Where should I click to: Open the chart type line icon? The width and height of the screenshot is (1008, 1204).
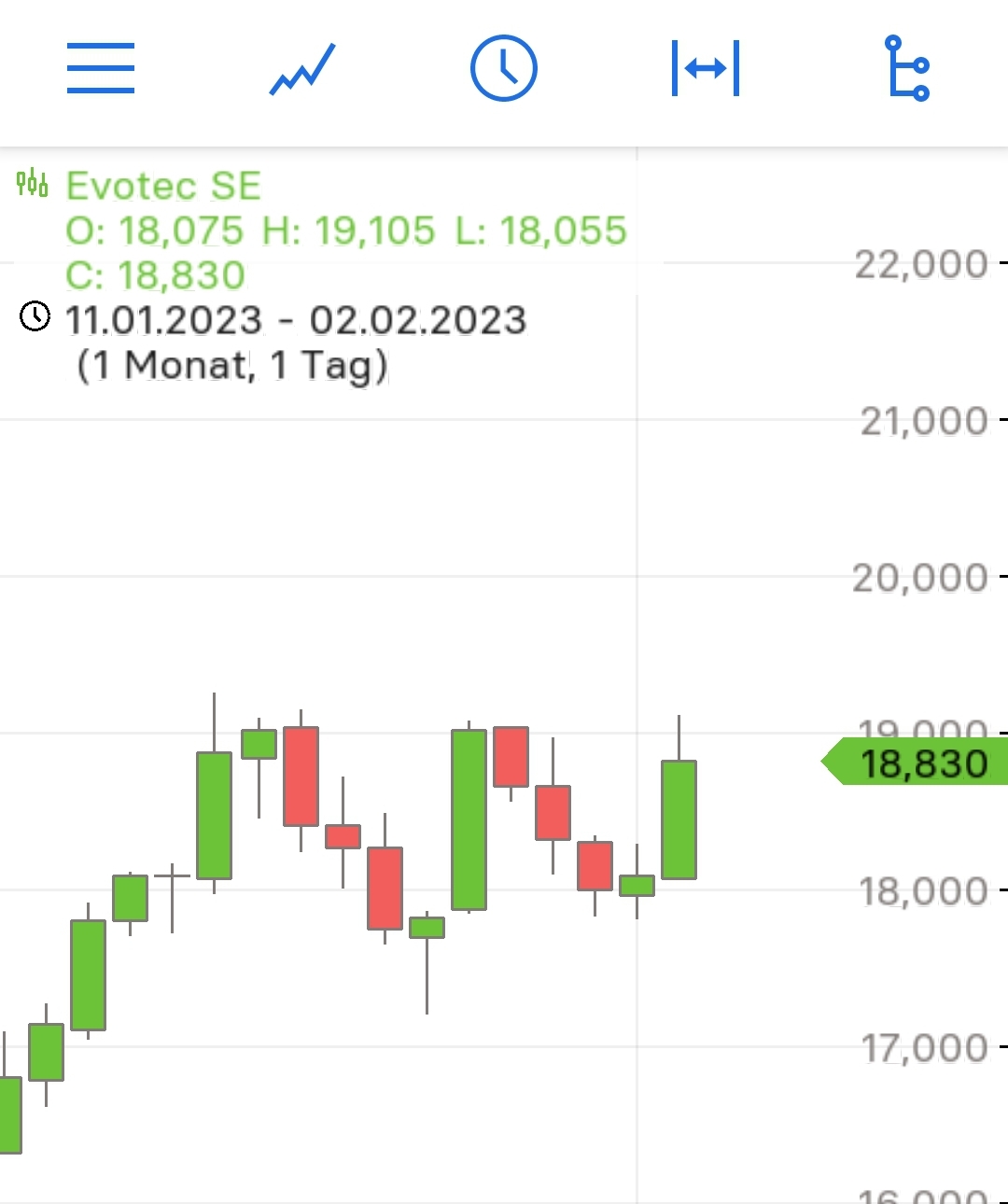click(x=302, y=69)
